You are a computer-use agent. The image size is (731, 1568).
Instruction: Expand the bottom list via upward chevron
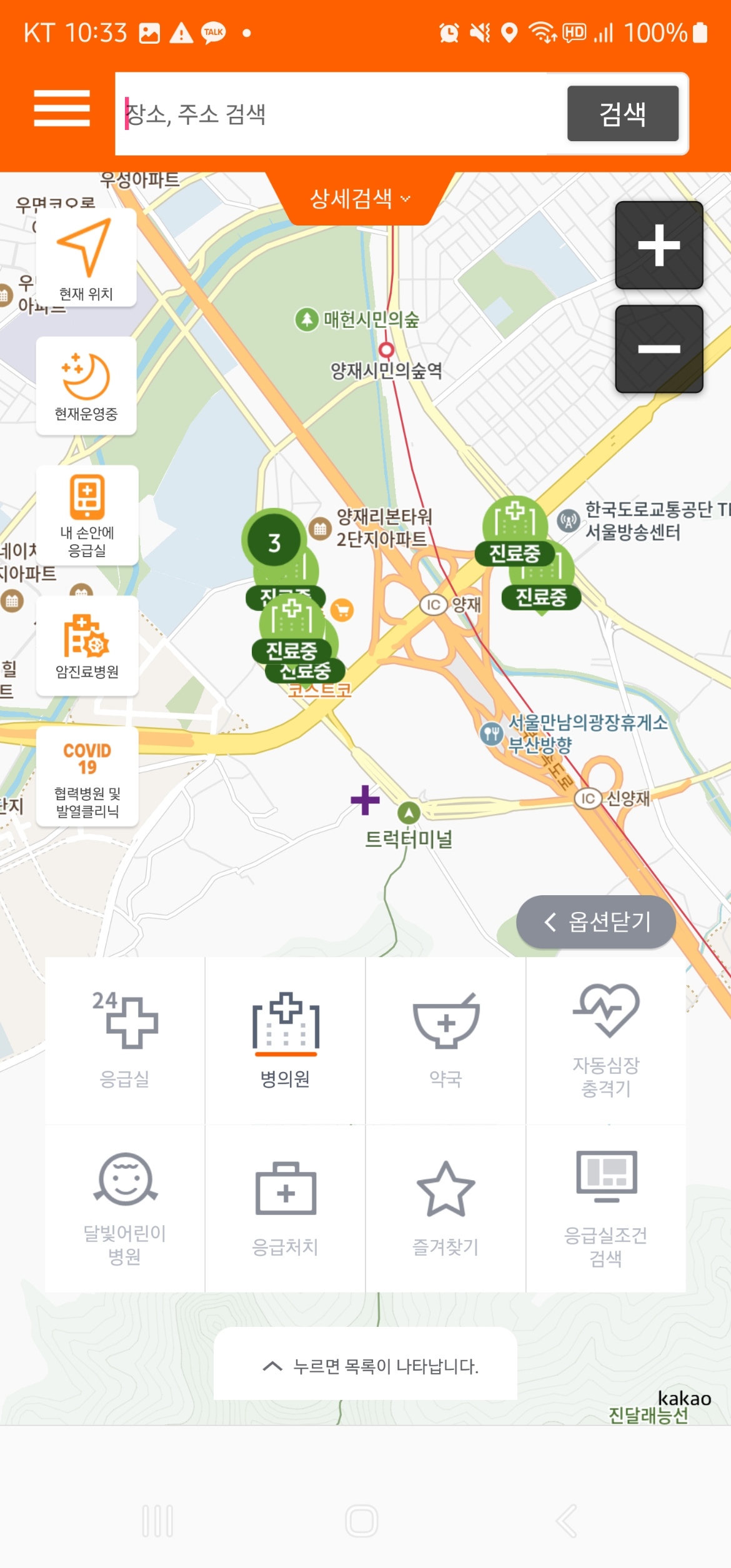365,1365
